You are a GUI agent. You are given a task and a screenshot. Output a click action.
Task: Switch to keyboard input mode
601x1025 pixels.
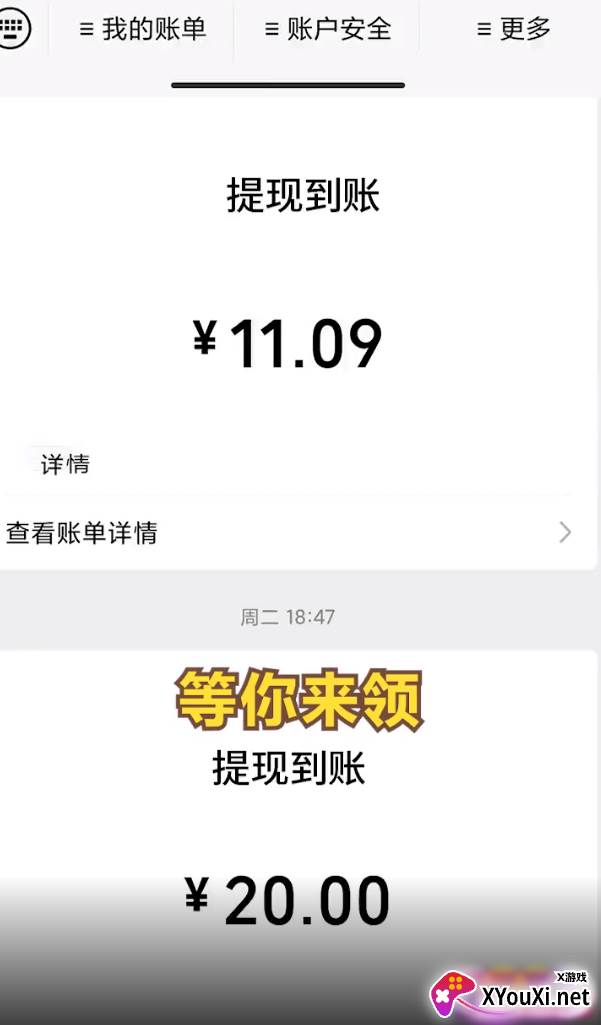[13, 26]
